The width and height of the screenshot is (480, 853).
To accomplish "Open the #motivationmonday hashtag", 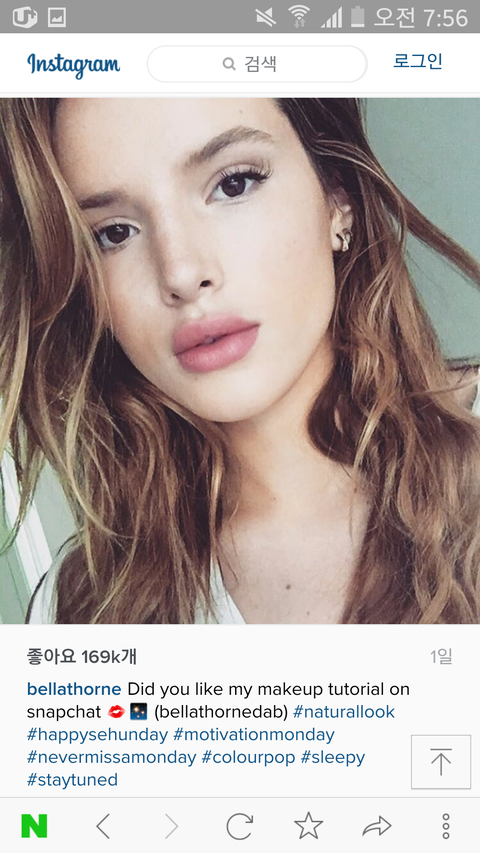I will (x=254, y=735).
